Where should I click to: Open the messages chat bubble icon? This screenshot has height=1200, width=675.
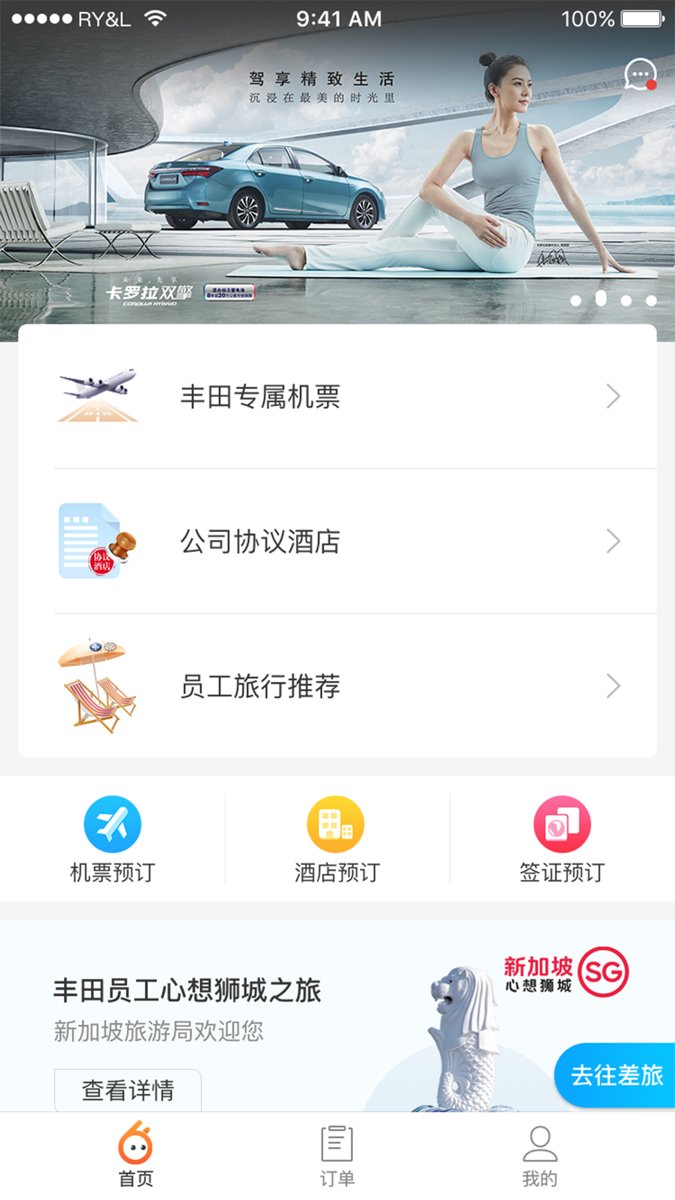(640, 75)
